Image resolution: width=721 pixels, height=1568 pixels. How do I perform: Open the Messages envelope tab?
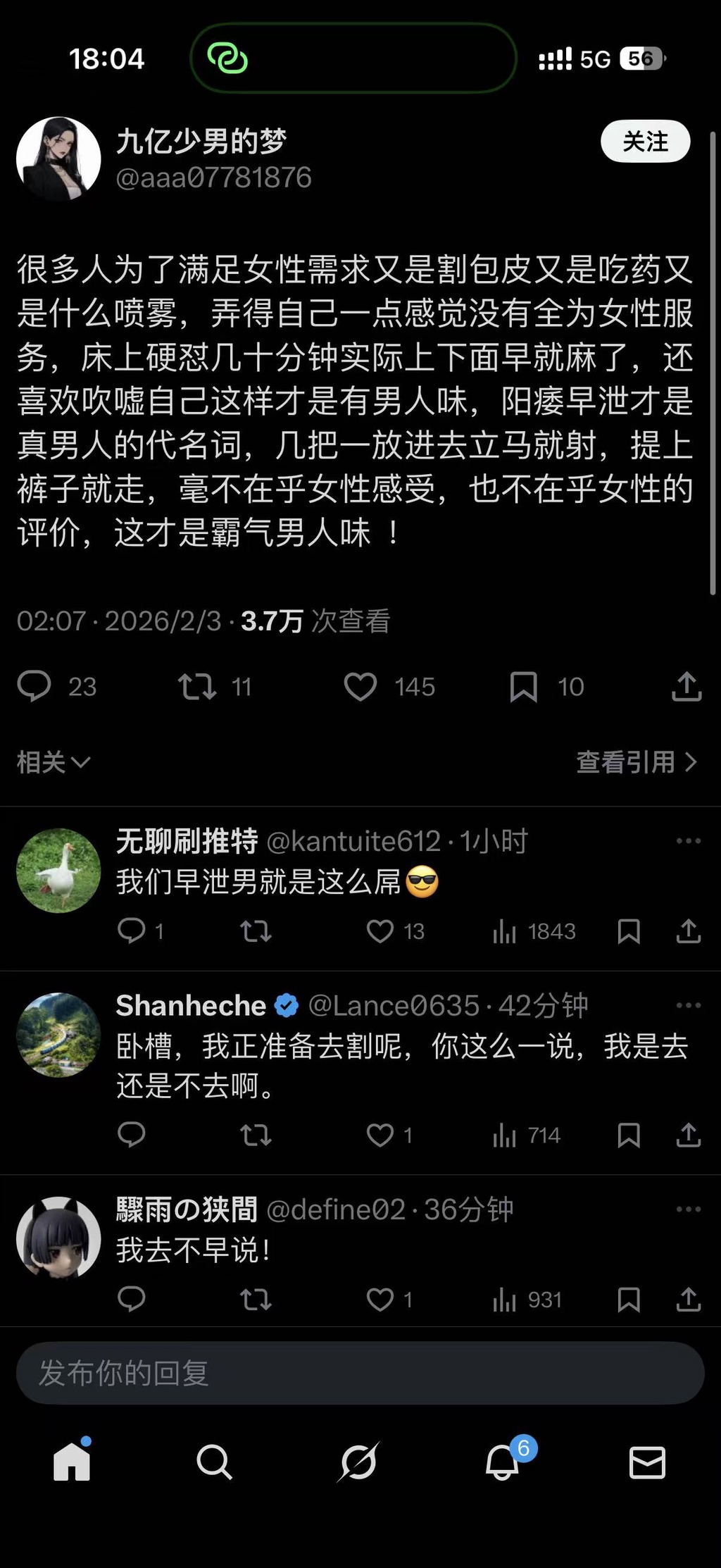point(647,1462)
